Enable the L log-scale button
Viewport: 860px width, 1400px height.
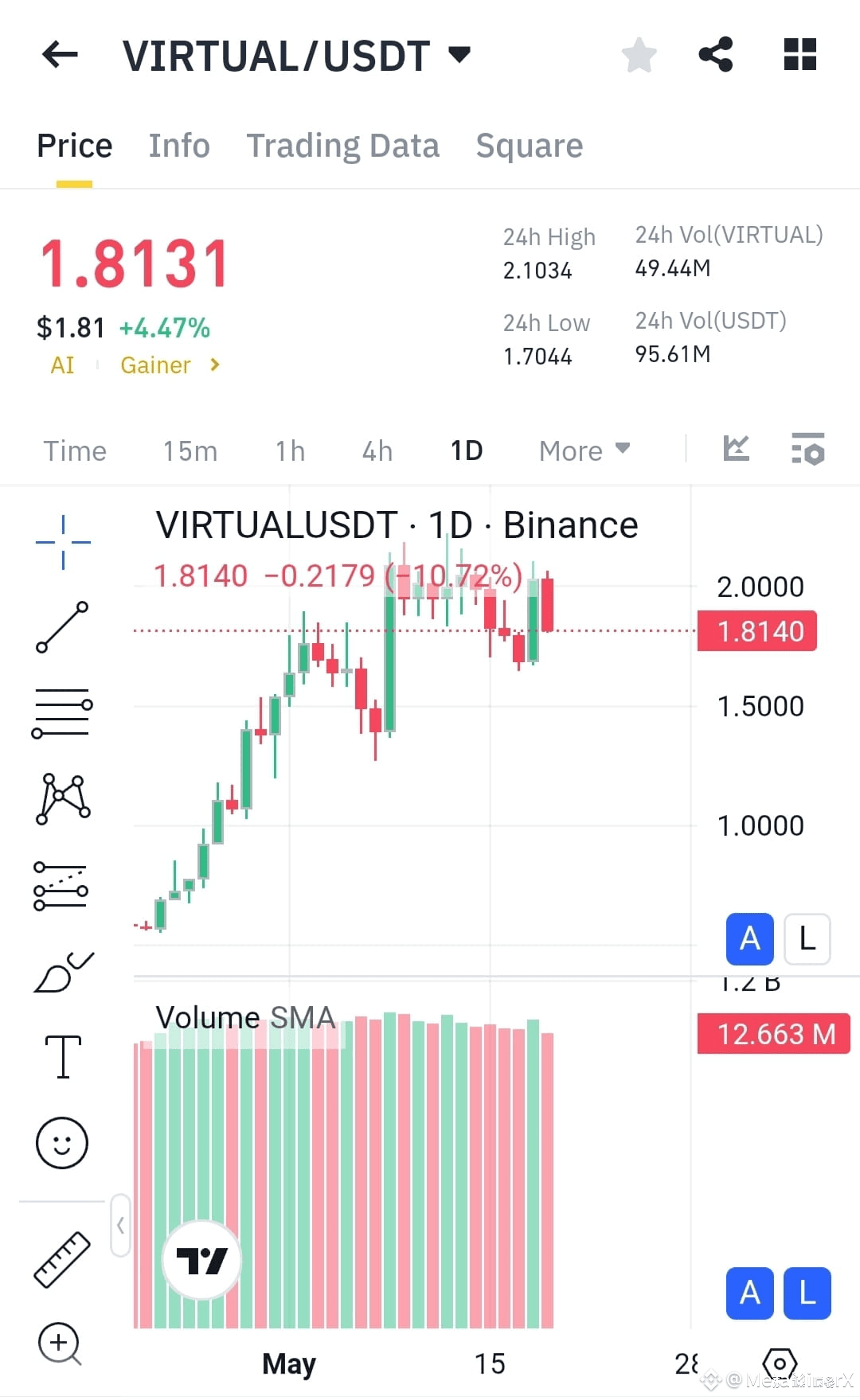807,939
